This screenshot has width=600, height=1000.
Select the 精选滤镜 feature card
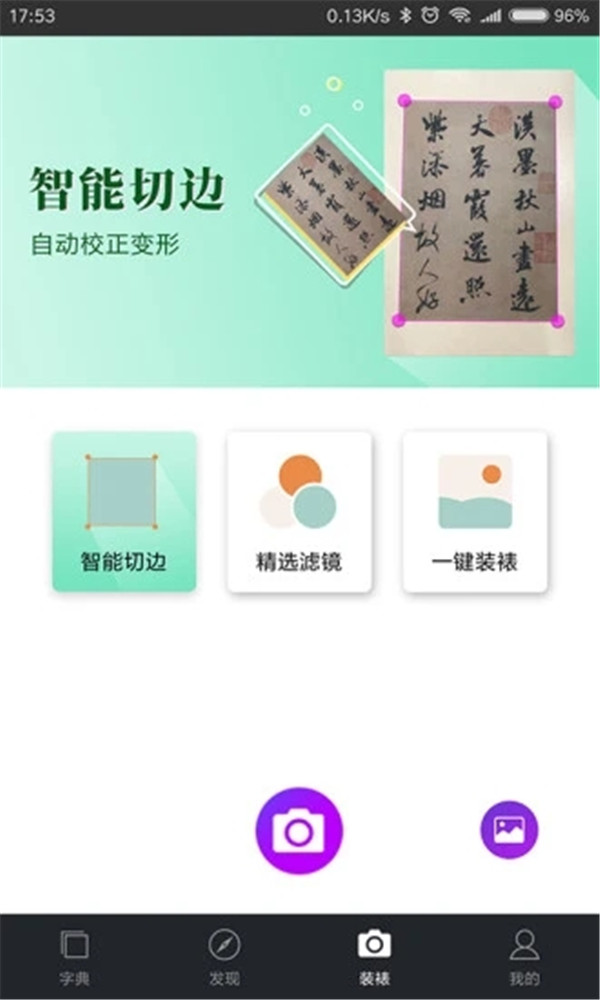[299, 511]
